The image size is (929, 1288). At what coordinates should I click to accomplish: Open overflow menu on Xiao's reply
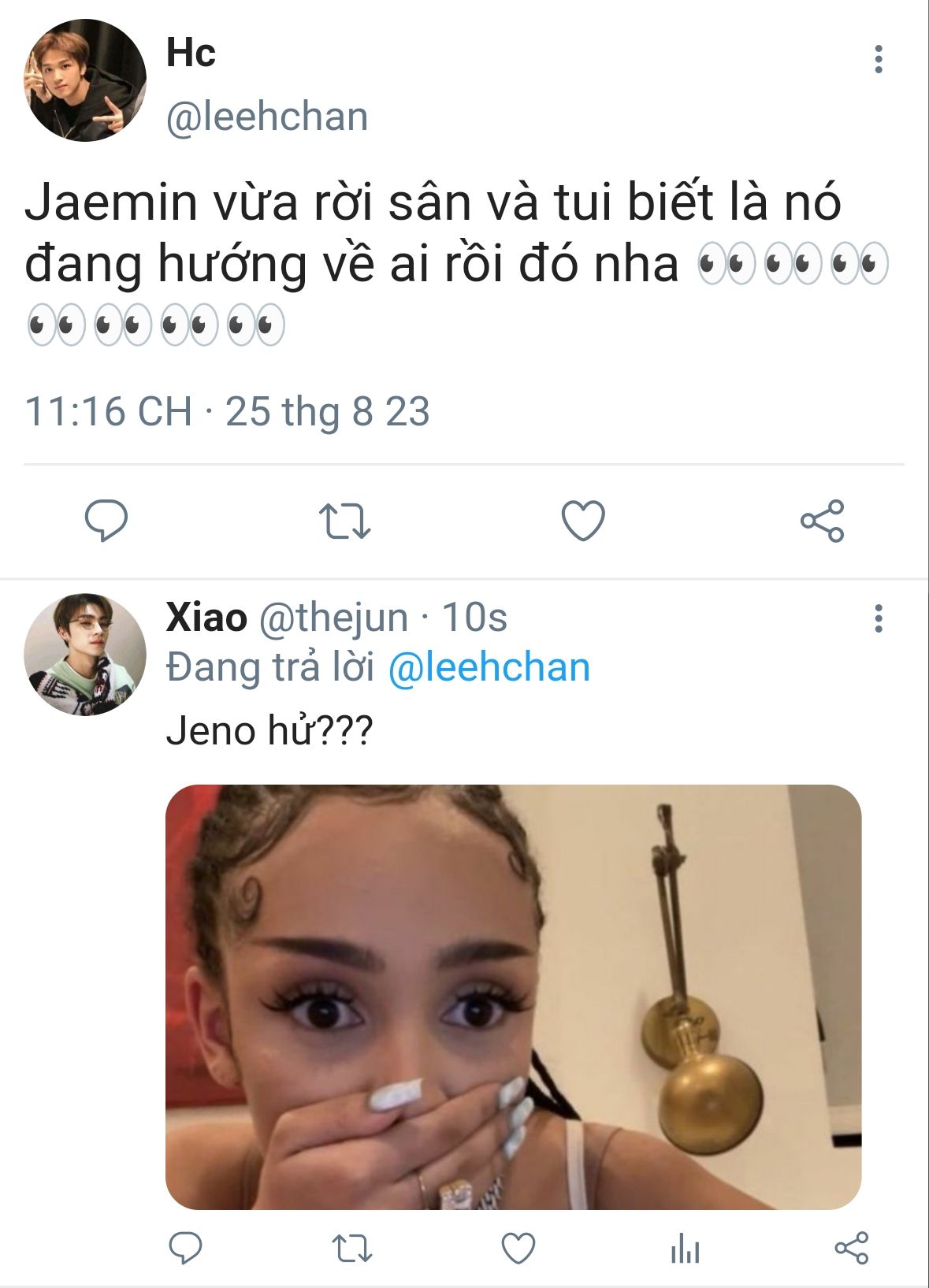pos(878,619)
